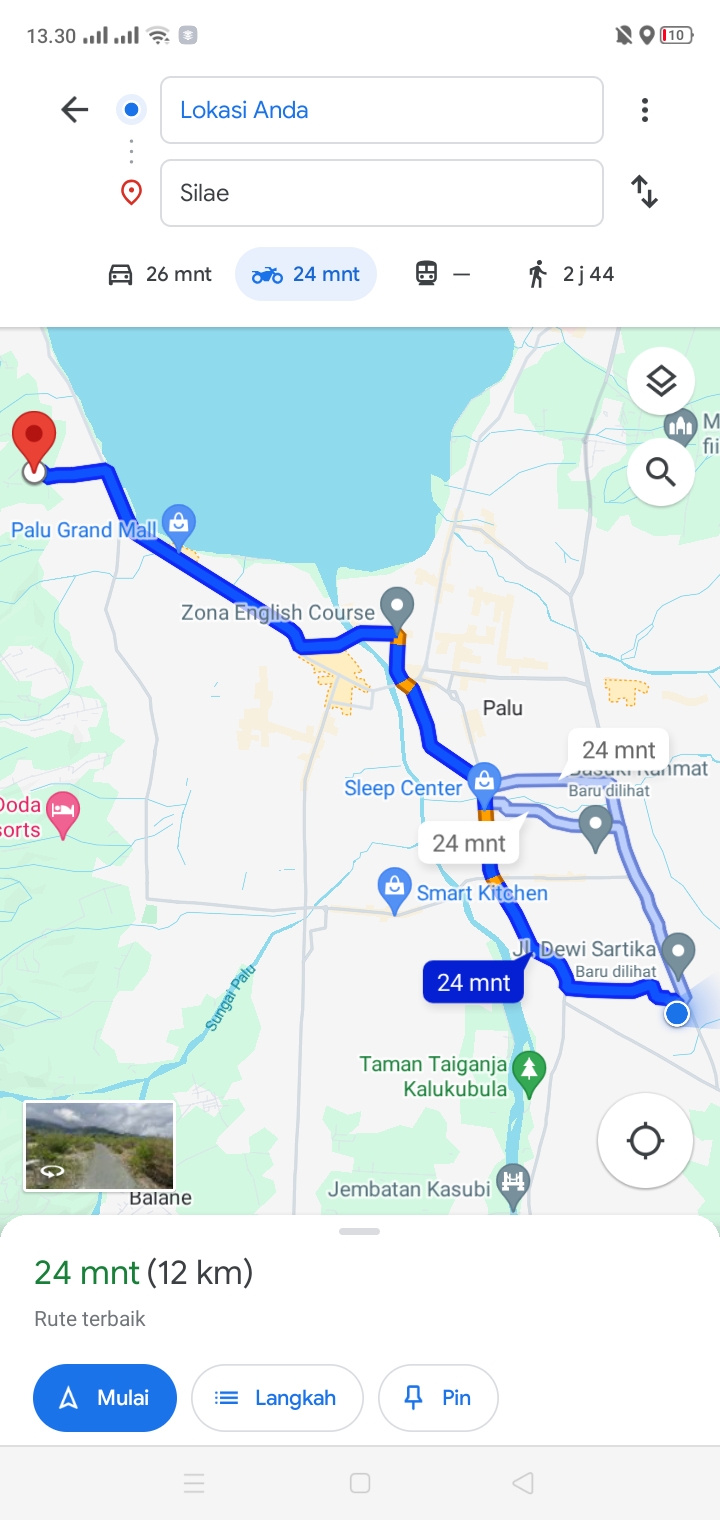This screenshot has width=720, height=1520.
Task: Open the Street View thumbnail
Action: point(99,1146)
